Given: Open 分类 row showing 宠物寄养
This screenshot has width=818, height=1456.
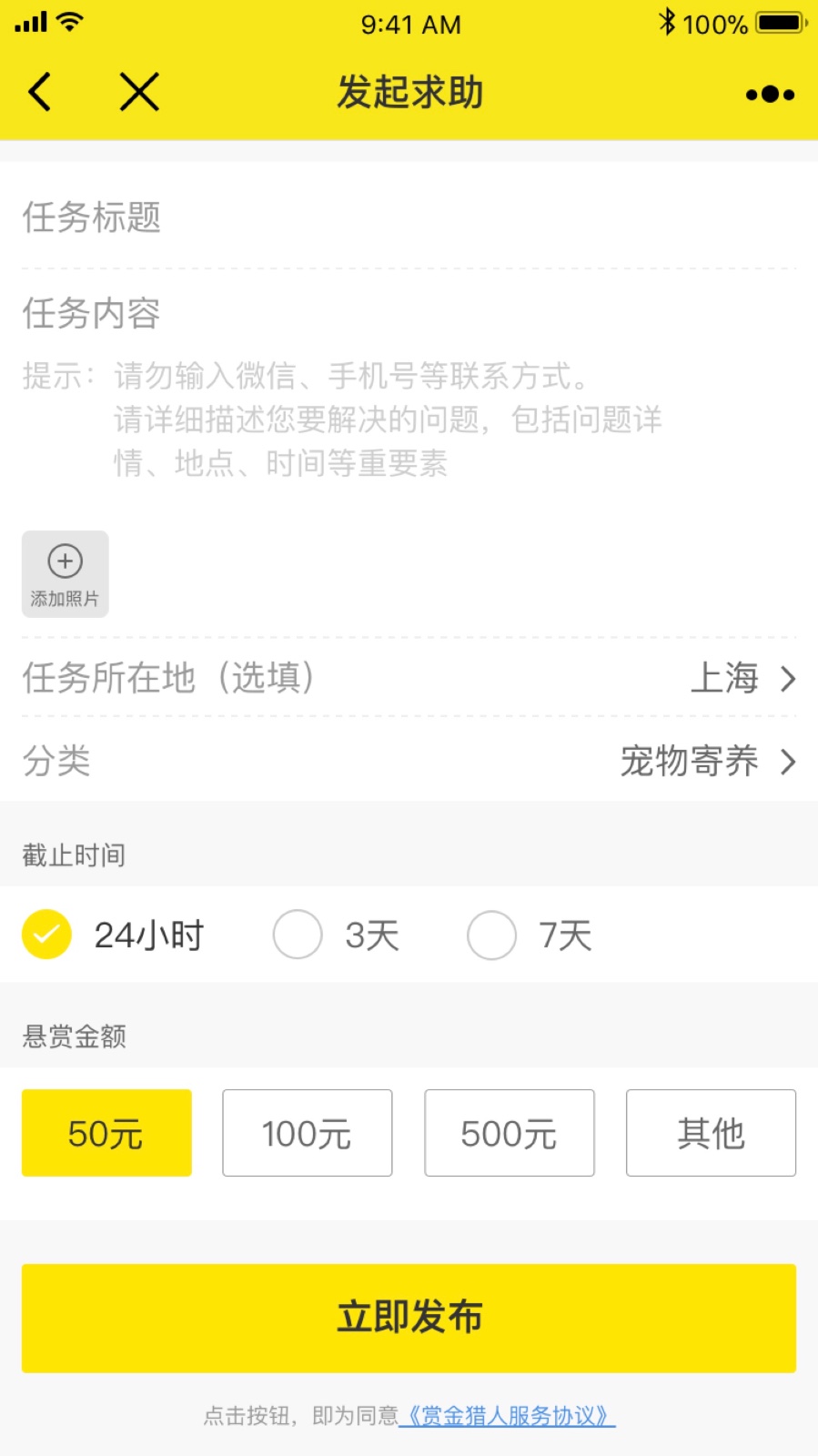Looking at the screenshot, I should (x=409, y=761).
